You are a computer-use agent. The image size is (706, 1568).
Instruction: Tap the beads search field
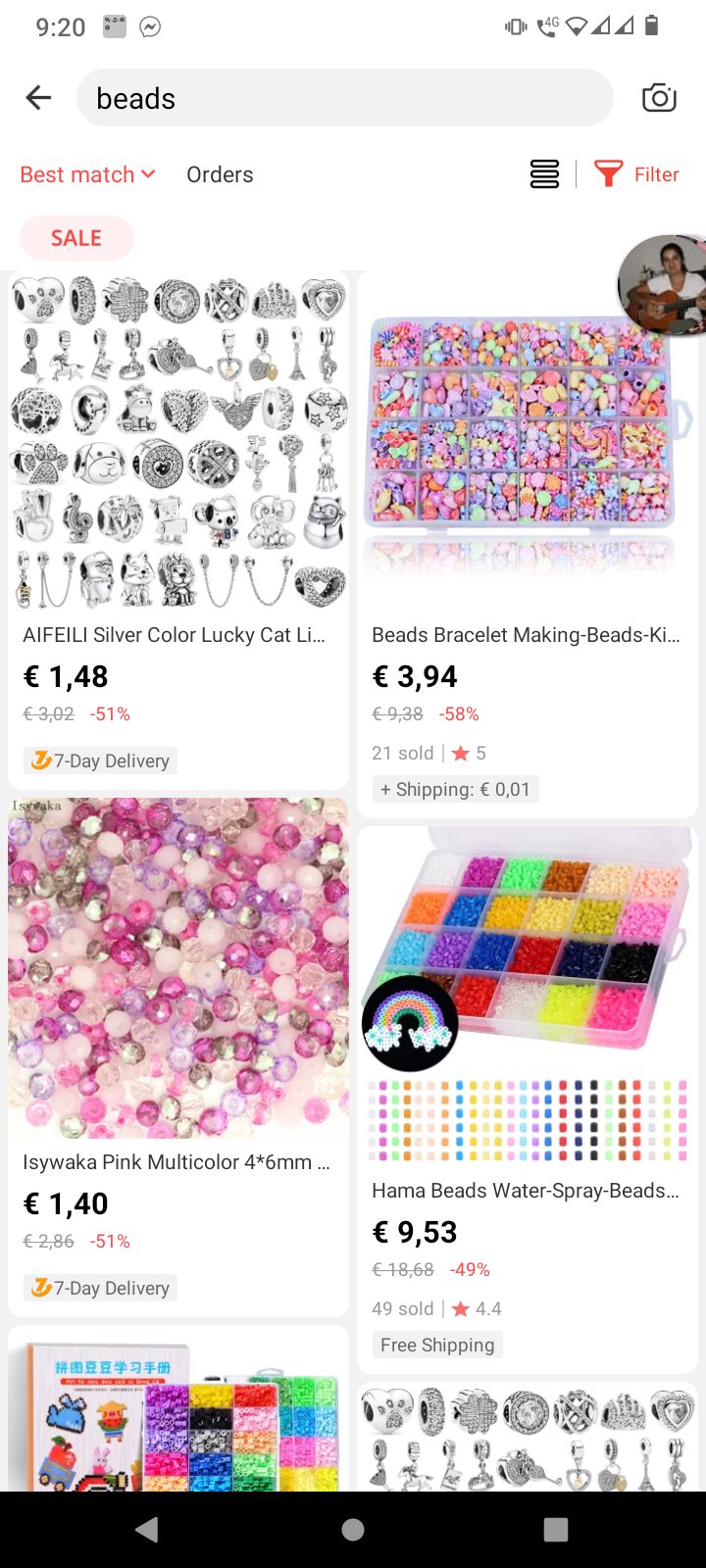pyautogui.click(x=343, y=98)
